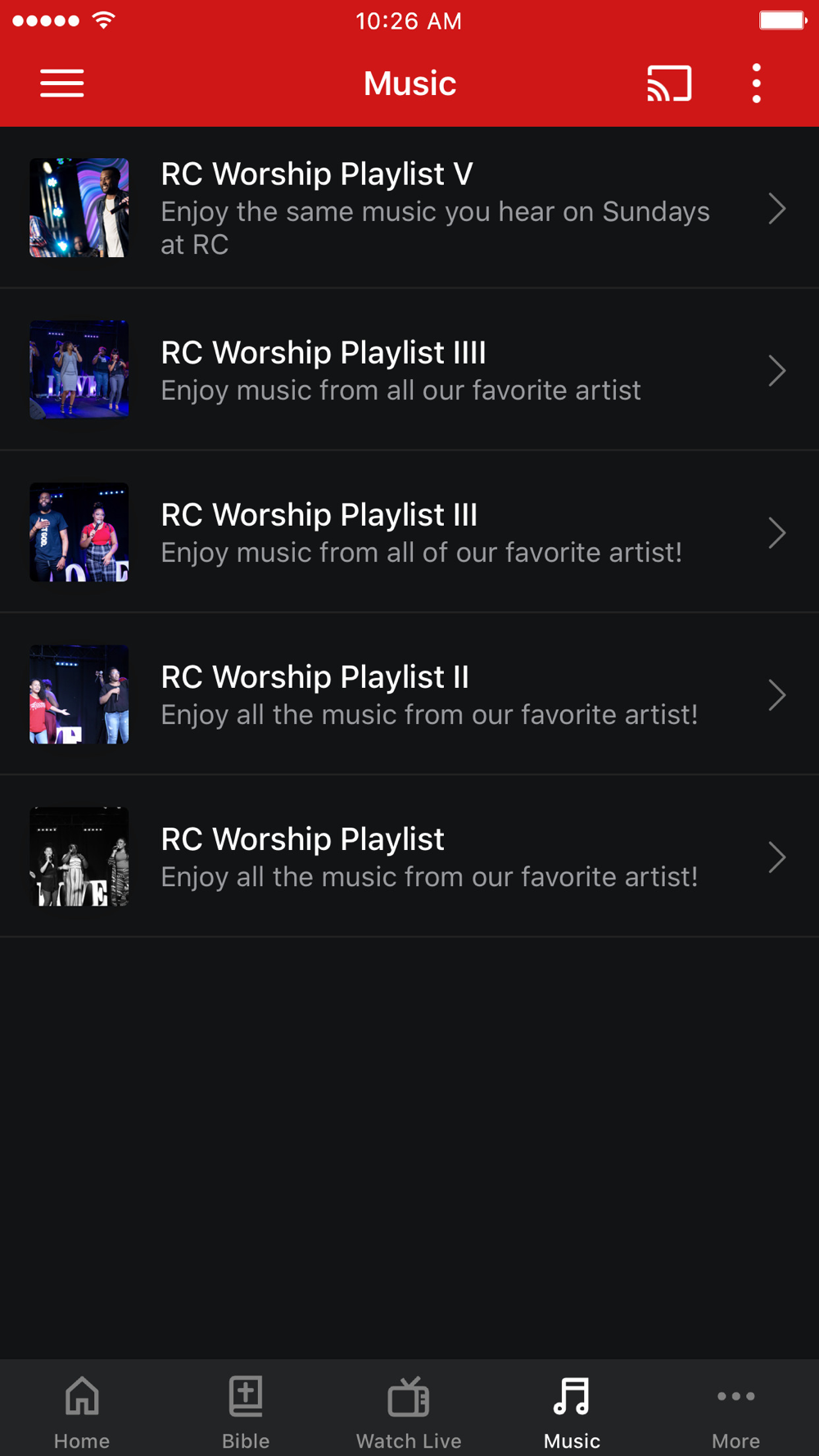
Task: Tap the cast to device icon
Action: (x=669, y=84)
